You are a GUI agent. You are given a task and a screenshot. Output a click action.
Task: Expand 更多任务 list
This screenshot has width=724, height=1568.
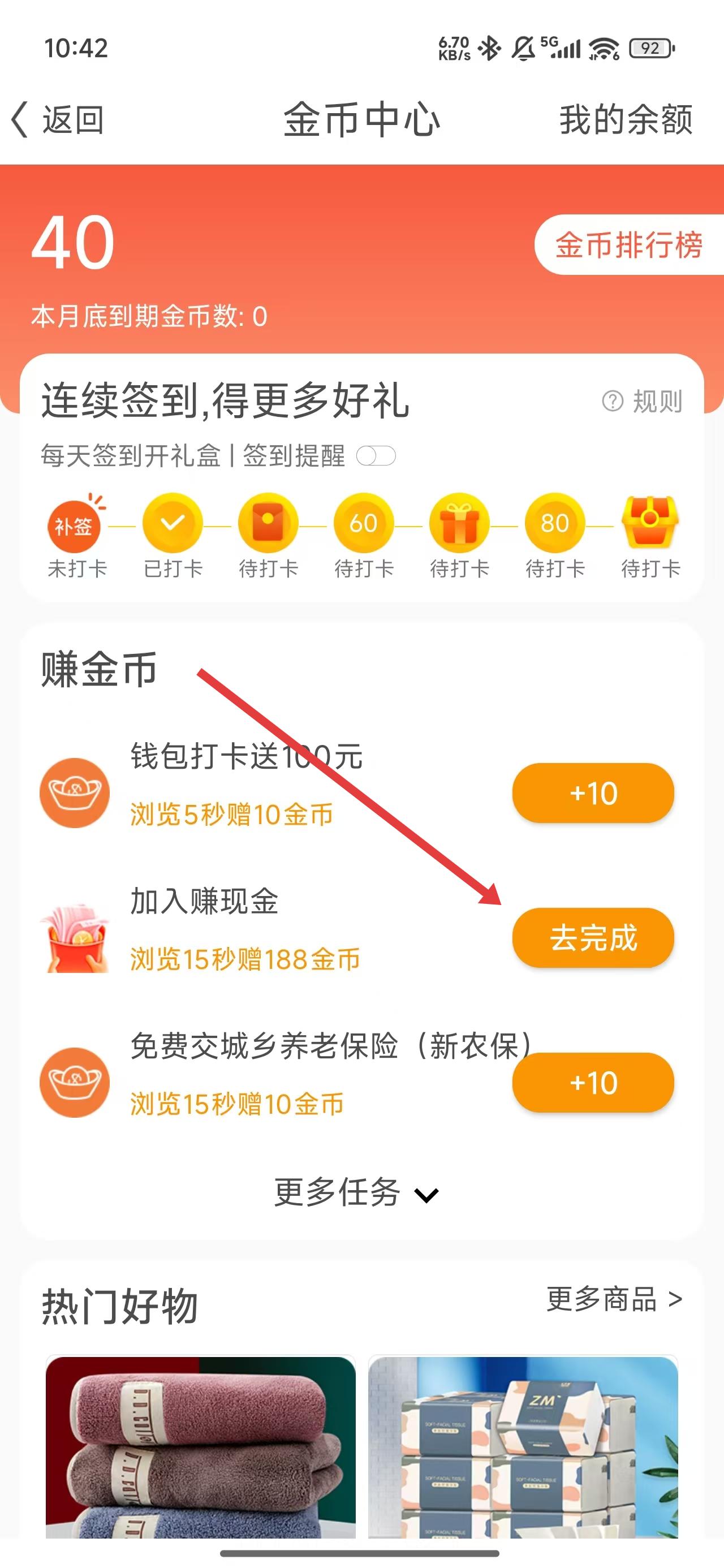point(356,1192)
